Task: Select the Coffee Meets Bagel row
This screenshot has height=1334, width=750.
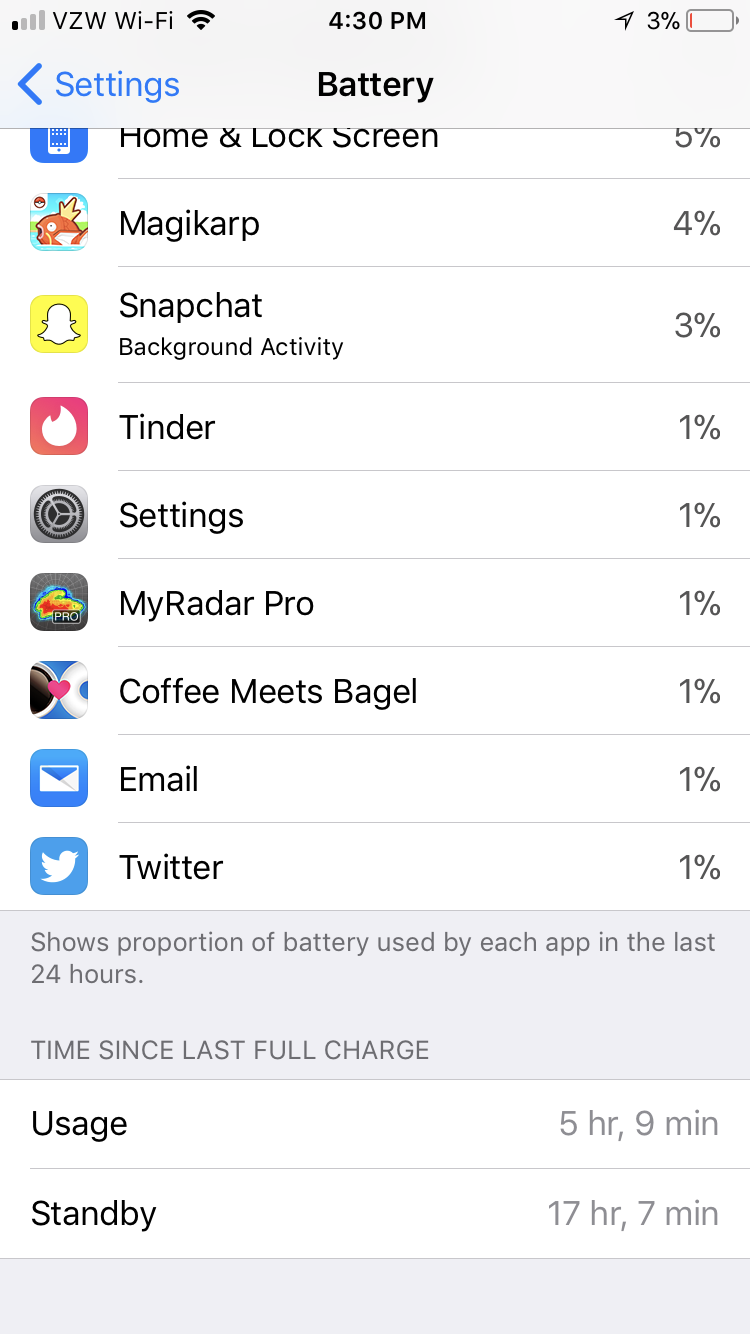Action: (375, 691)
